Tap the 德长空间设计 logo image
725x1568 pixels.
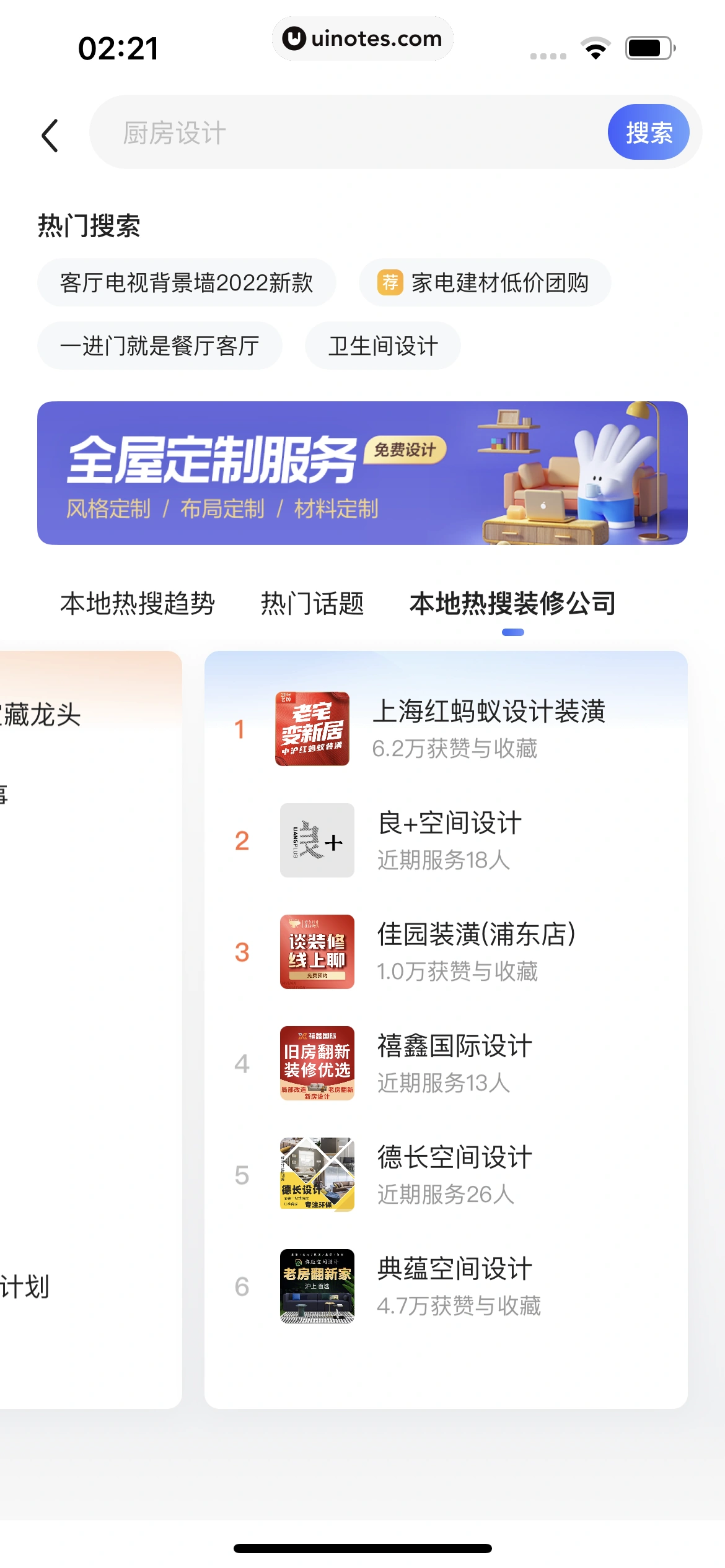coord(317,1174)
